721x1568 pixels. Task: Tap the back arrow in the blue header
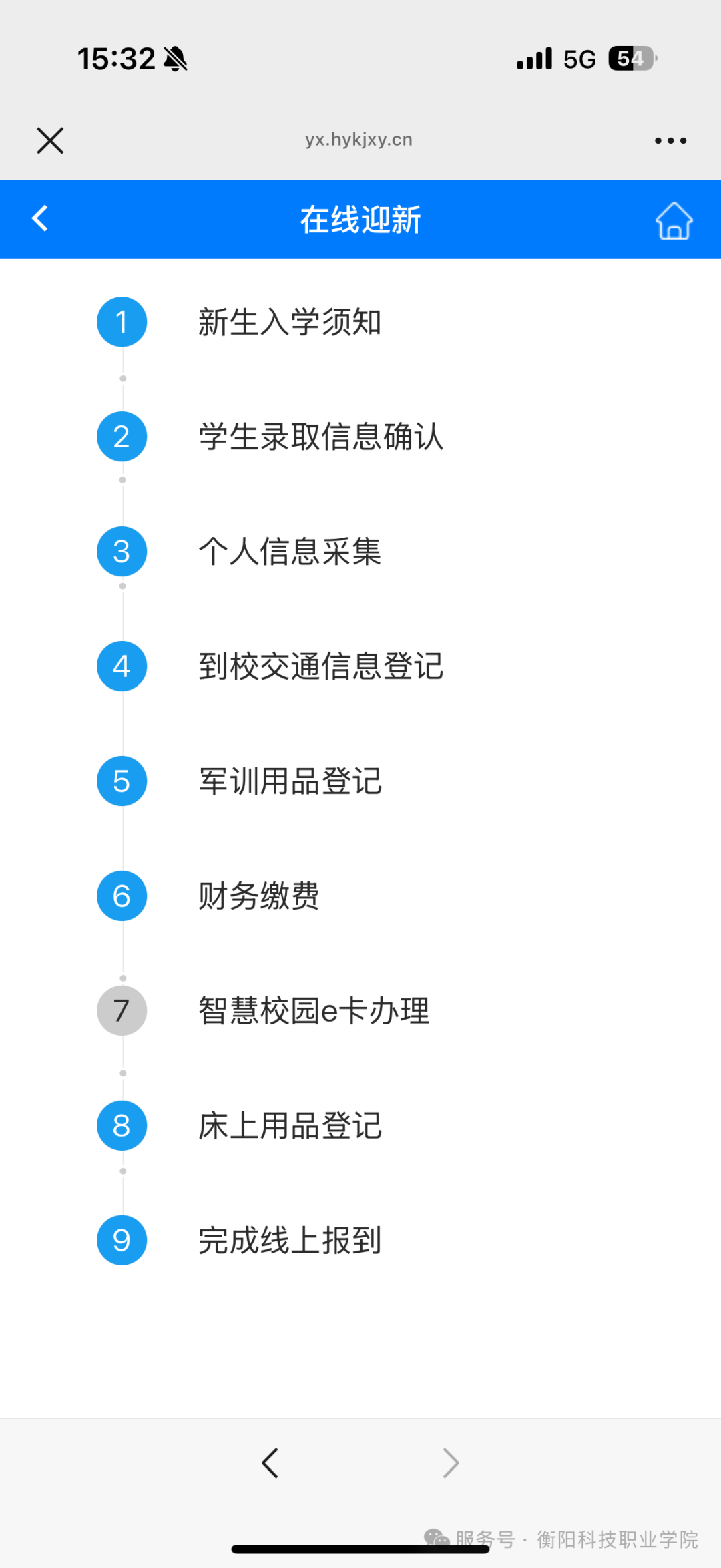pyautogui.click(x=39, y=218)
